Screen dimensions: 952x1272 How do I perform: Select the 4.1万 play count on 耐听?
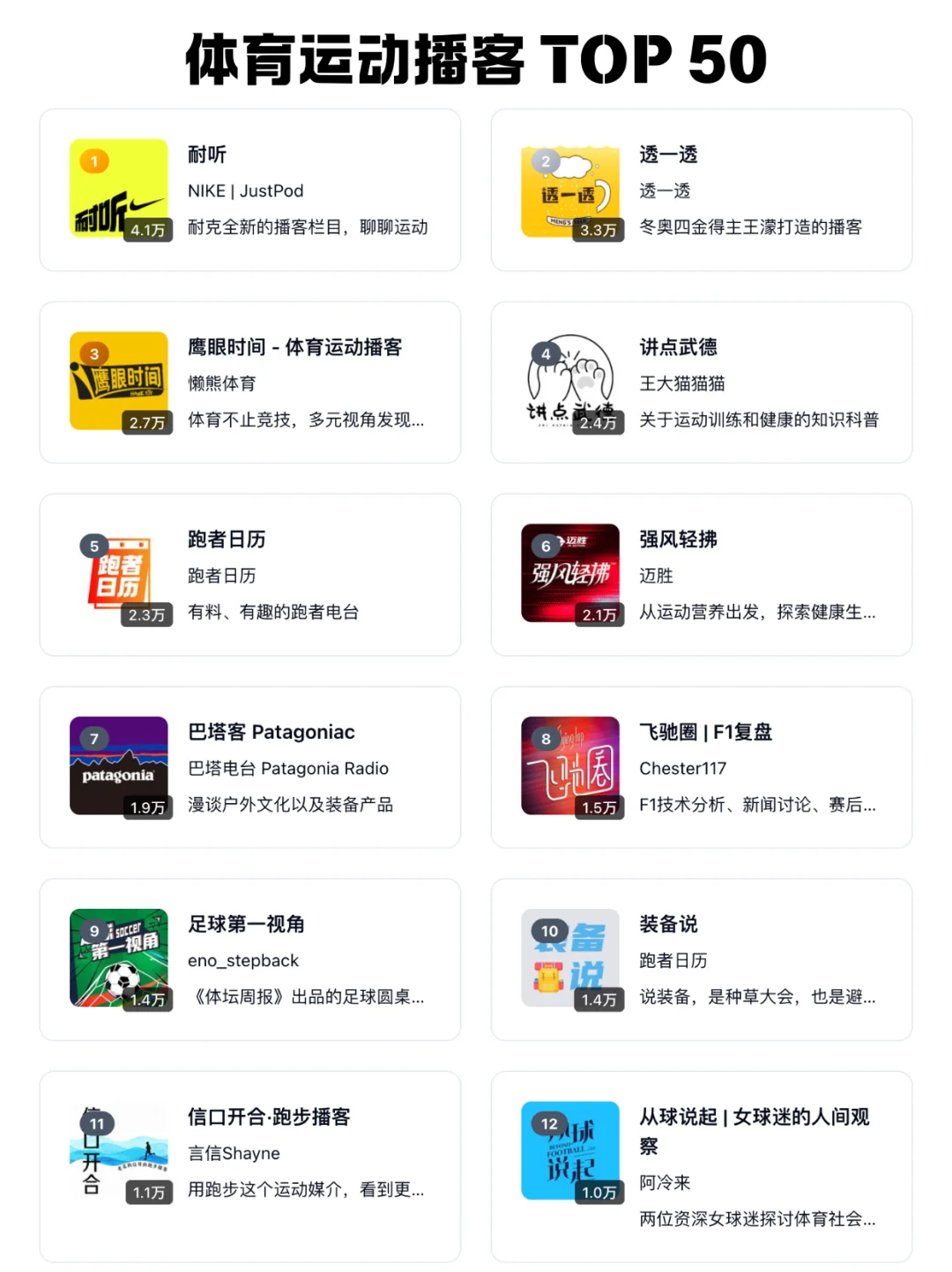tap(146, 234)
